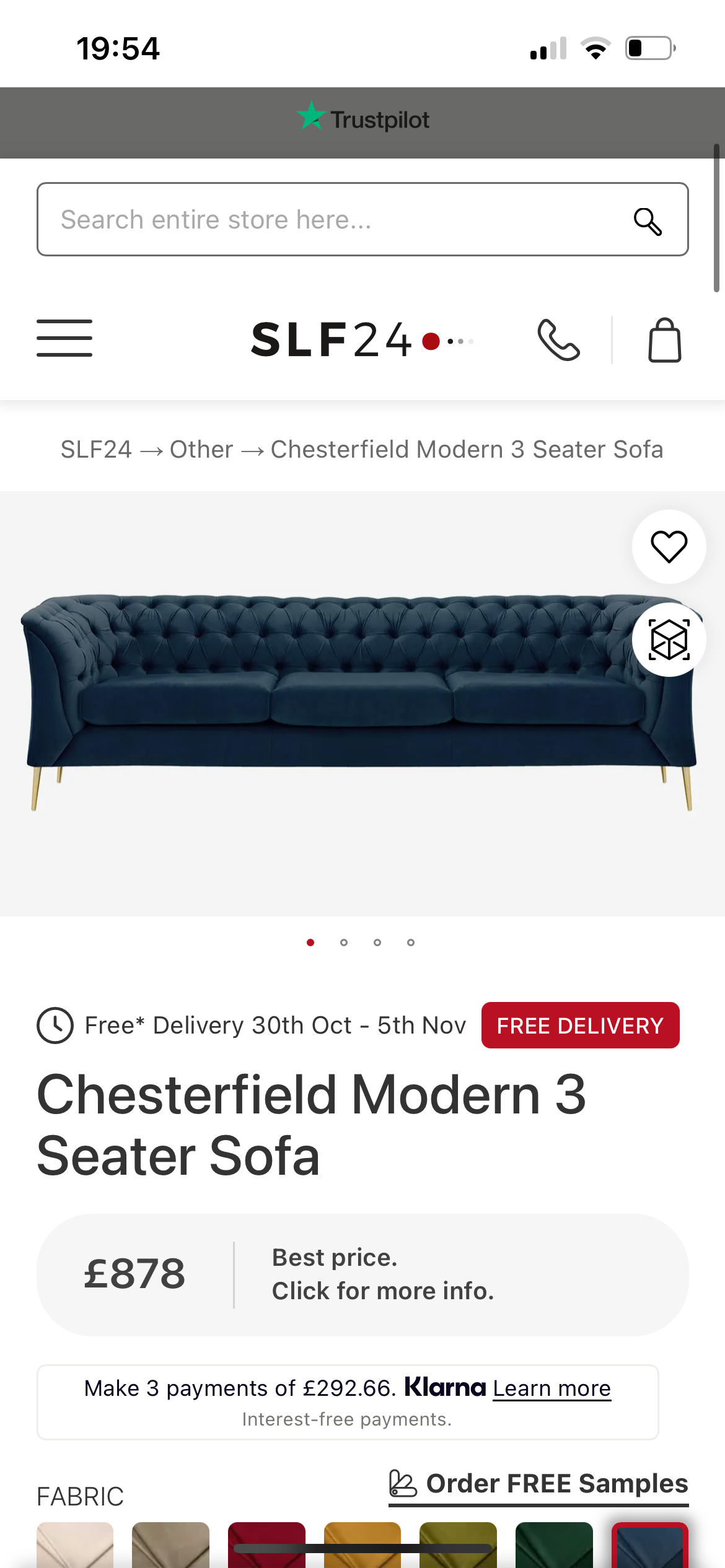Viewport: 725px width, 1568px height.
Task: Open the shopping bag
Action: (664, 340)
